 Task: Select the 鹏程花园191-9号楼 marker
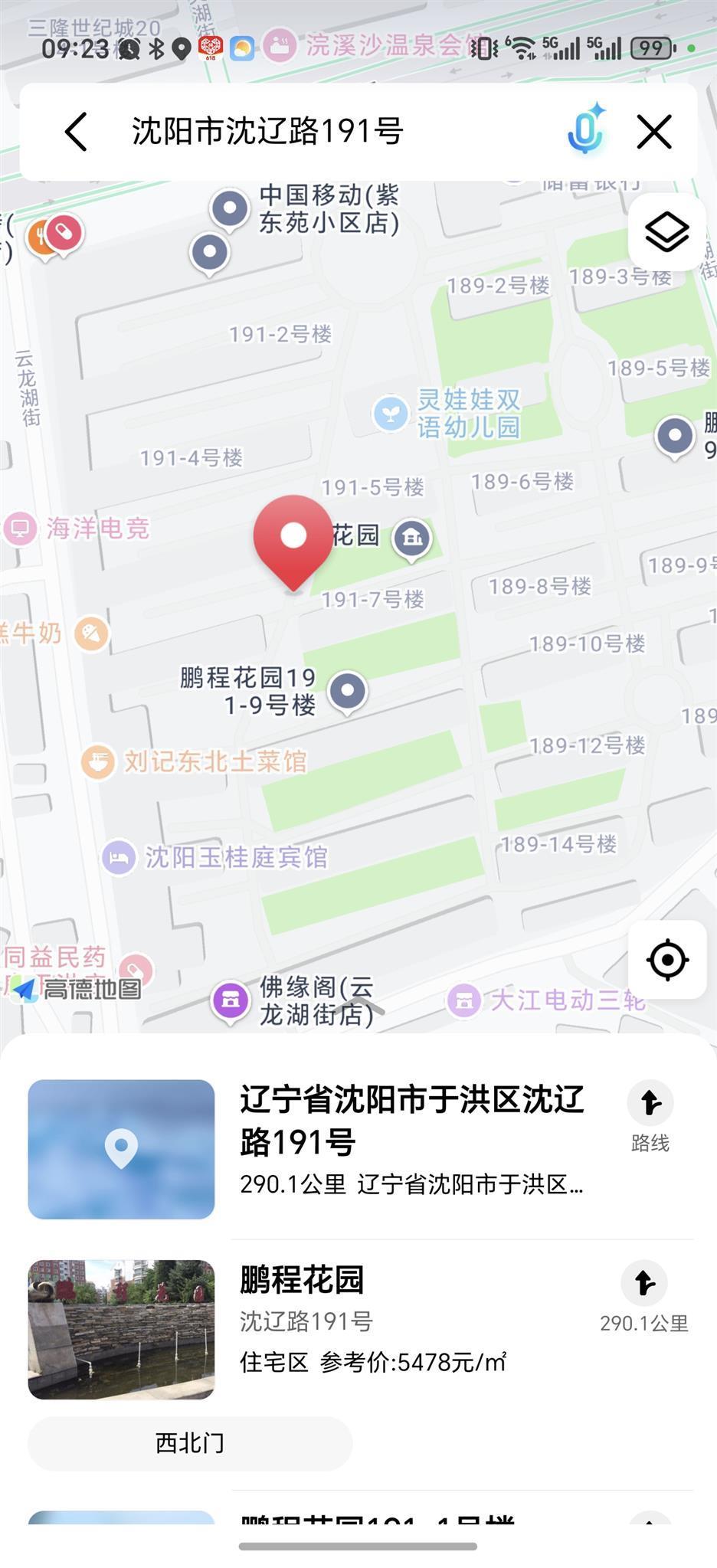tap(347, 690)
